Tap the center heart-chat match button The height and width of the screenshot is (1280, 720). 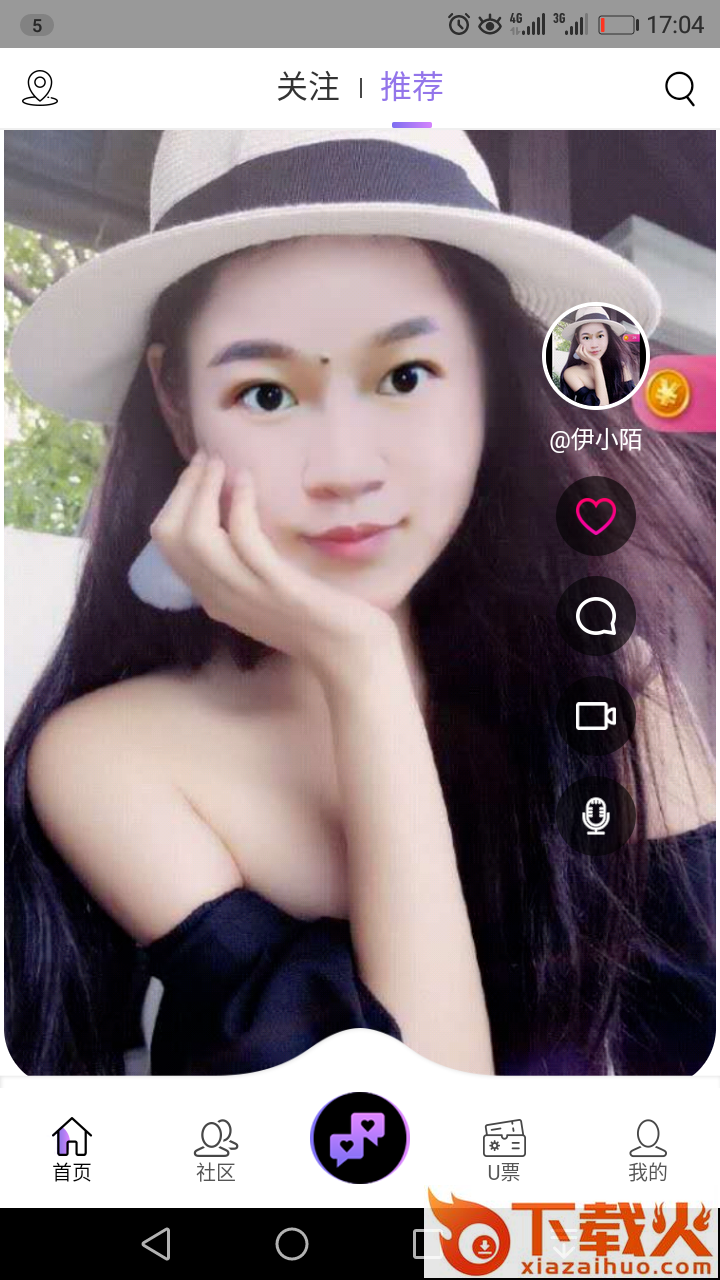[x=360, y=1138]
